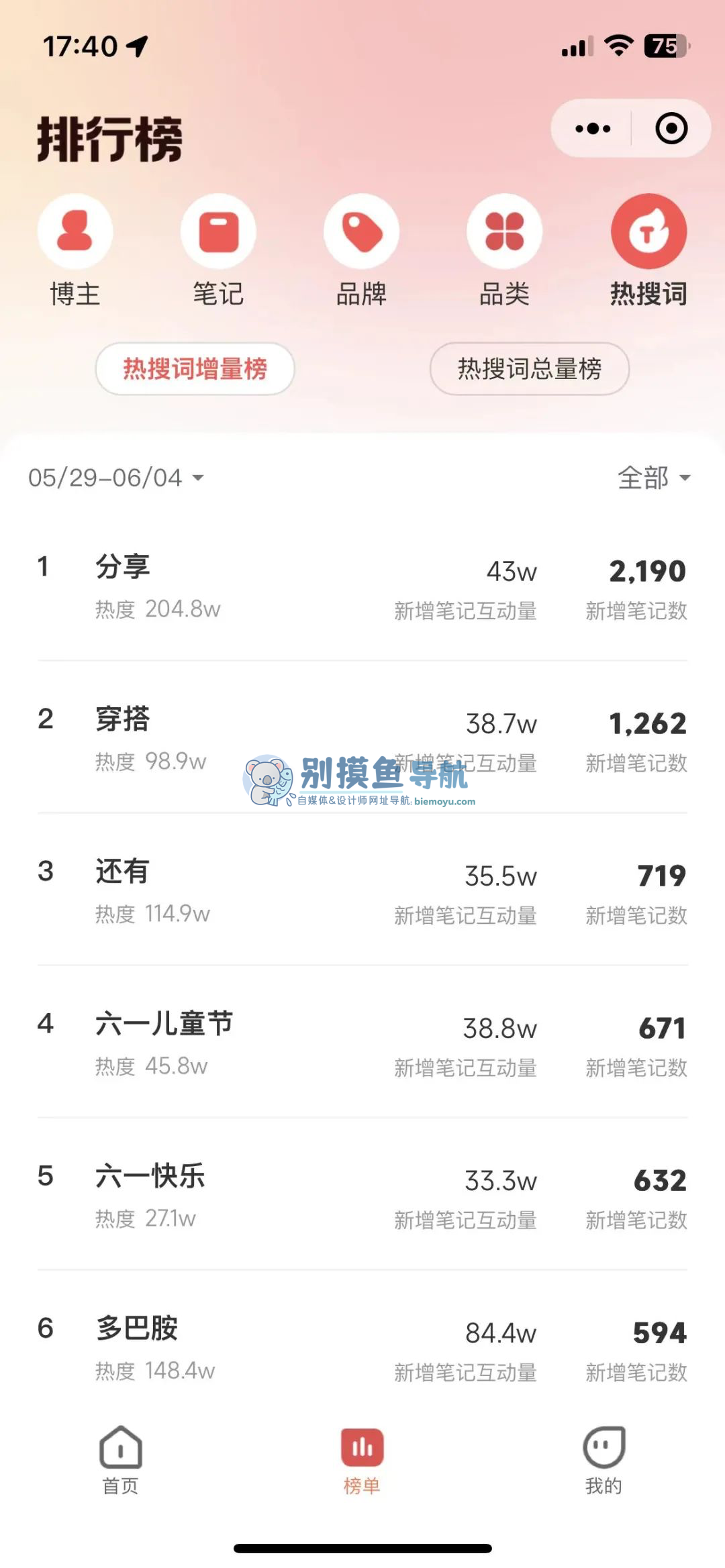Select the 博主 ranking icon
This screenshot has width=725, height=1568.
pos(75,231)
